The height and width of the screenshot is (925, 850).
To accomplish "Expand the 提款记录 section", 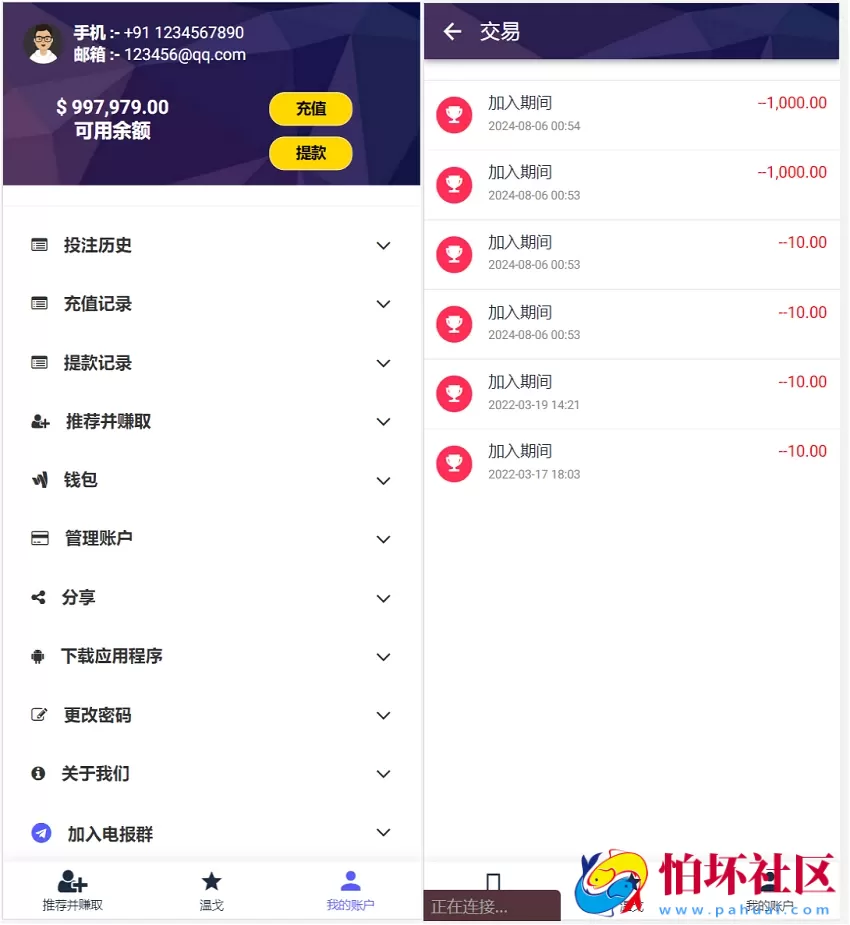I will 383,363.
